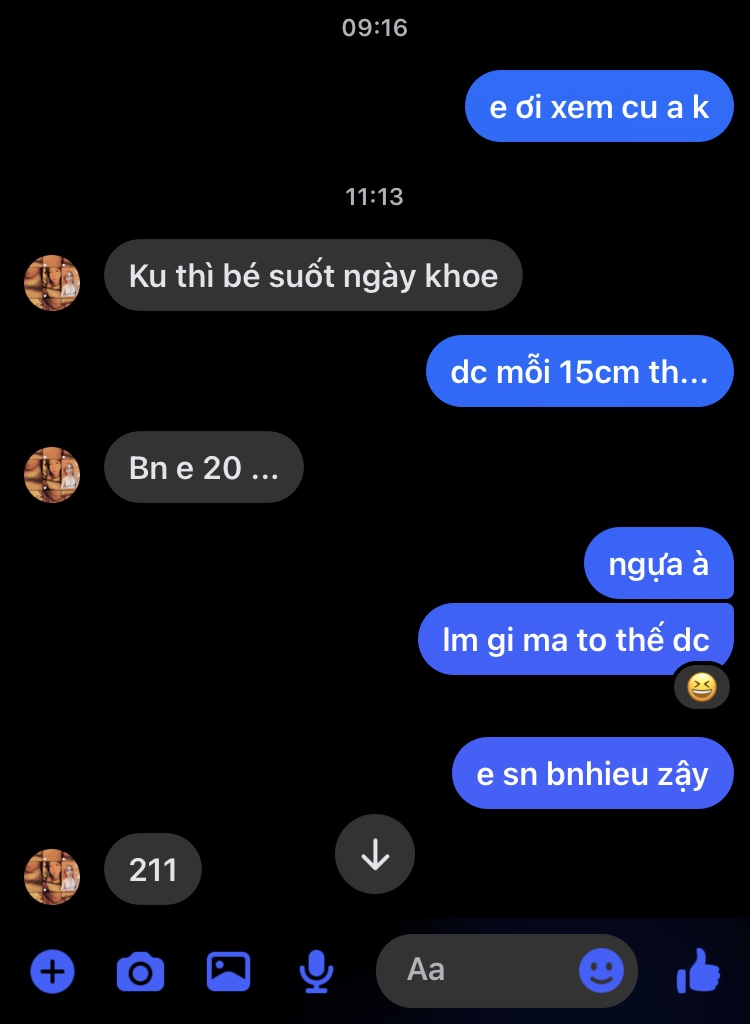The height and width of the screenshot is (1024, 750).
Task: Select the message 'e ơi xem cu a k'
Action: click(598, 106)
